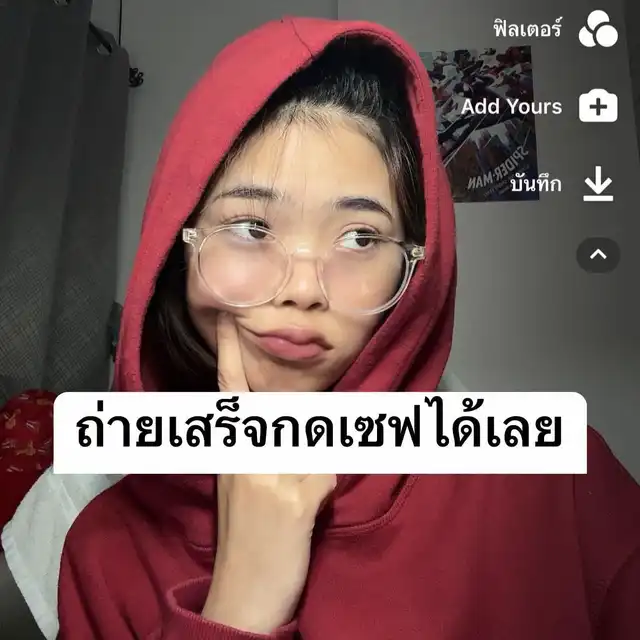The height and width of the screenshot is (640, 640).
Task: Save the video with บันทึก
Action: coord(598,184)
